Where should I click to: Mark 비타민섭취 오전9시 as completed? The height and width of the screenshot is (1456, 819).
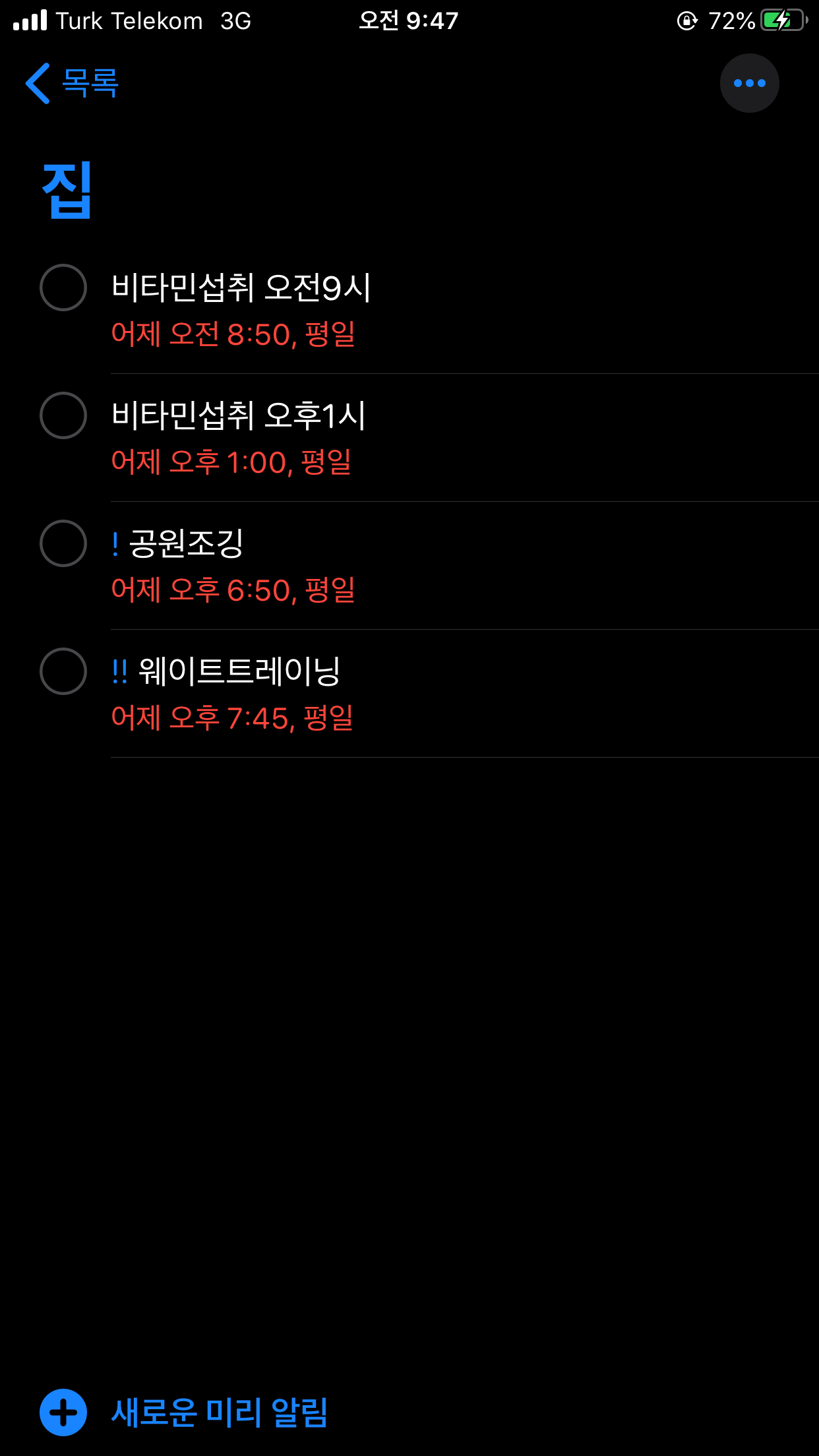coord(63,288)
